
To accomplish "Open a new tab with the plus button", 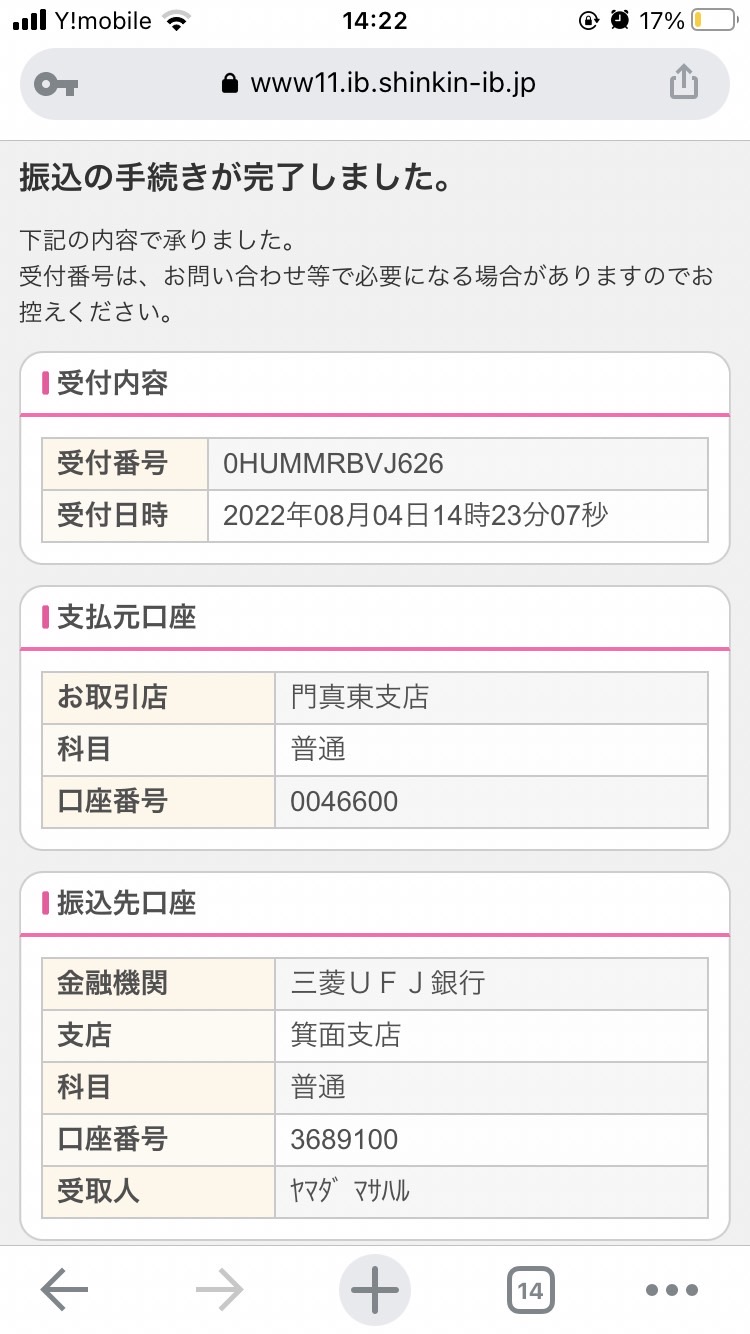I will pos(375,1290).
